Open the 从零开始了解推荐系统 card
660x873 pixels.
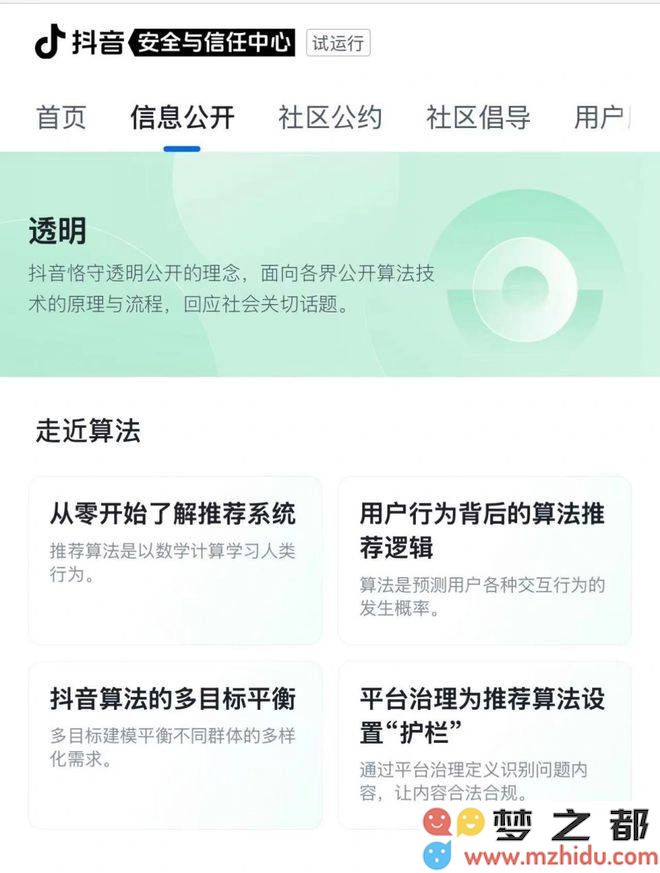[175, 558]
